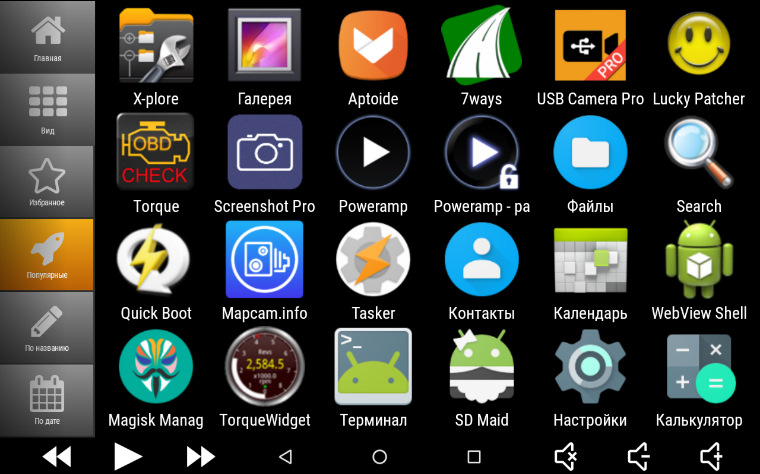
Task: Mute the sound with the speaker icon
Action: 565,457
